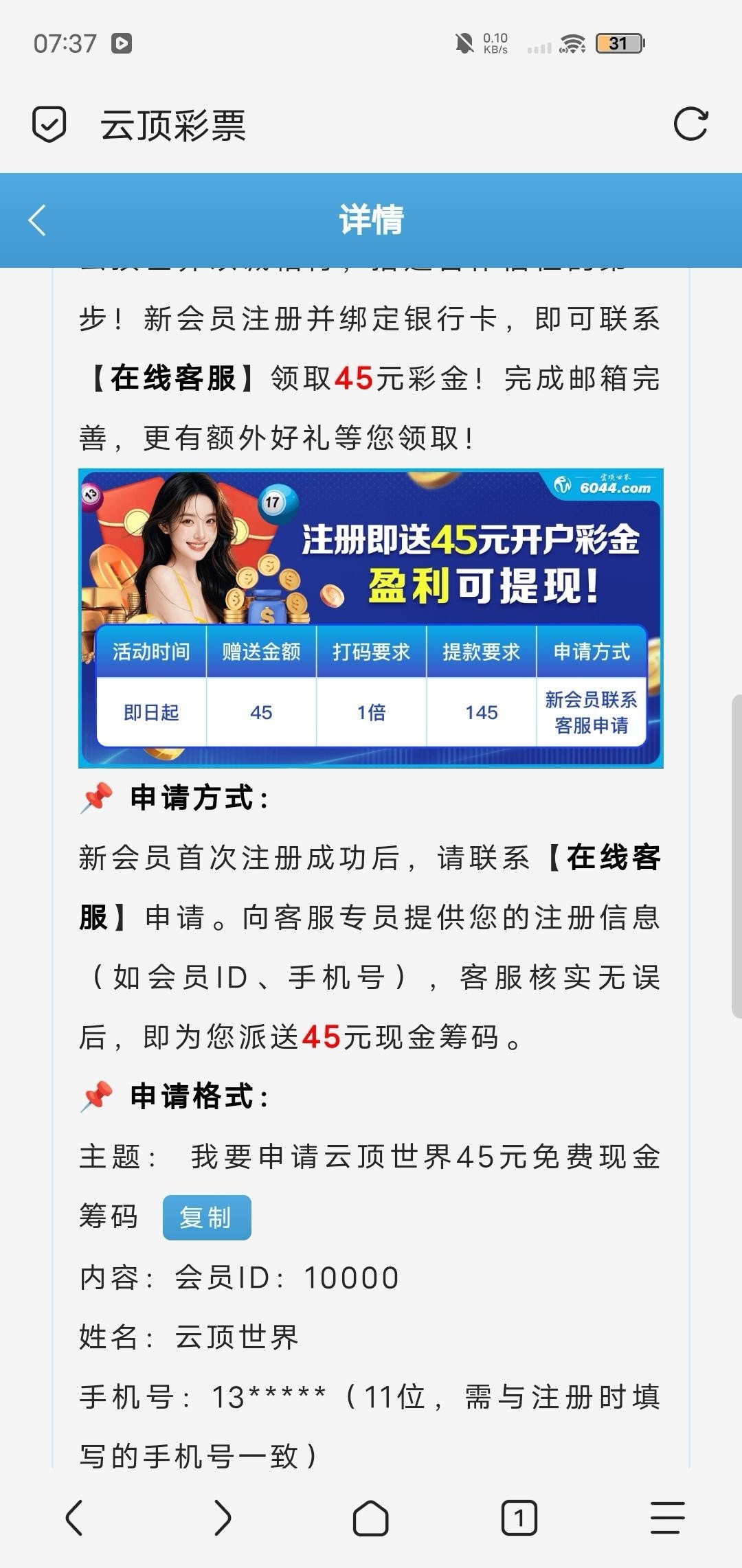Navigate to the previous page in the browser
This screenshot has height=1568, width=742.
point(74,1517)
